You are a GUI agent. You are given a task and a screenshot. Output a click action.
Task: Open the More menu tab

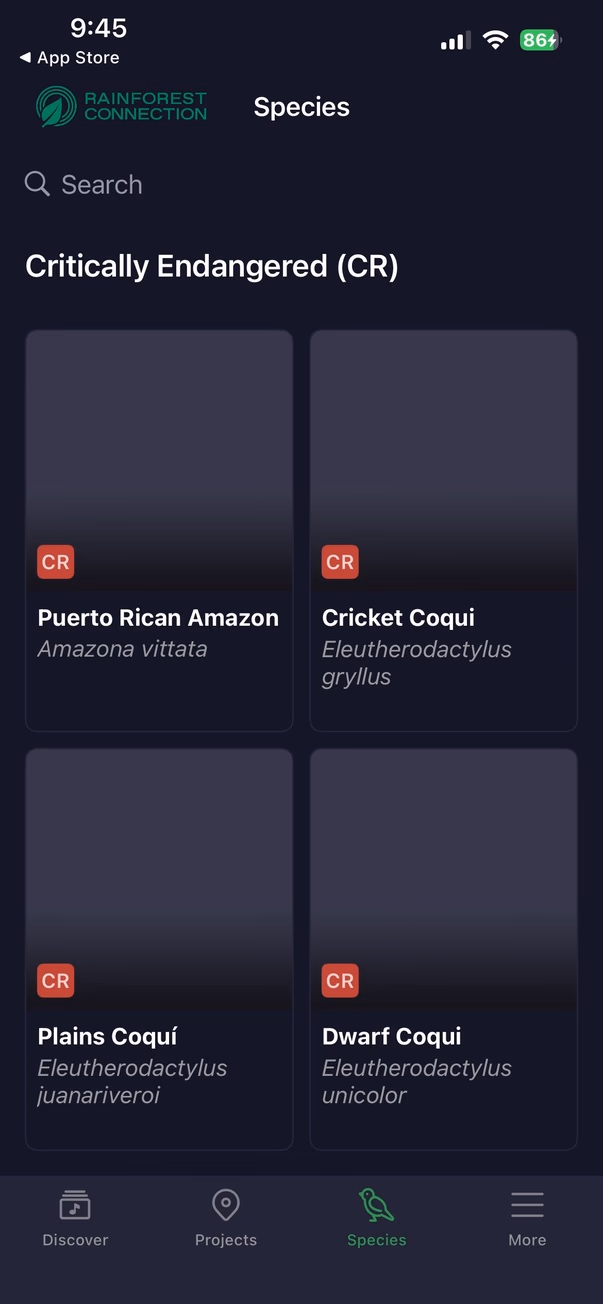coord(527,1217)
